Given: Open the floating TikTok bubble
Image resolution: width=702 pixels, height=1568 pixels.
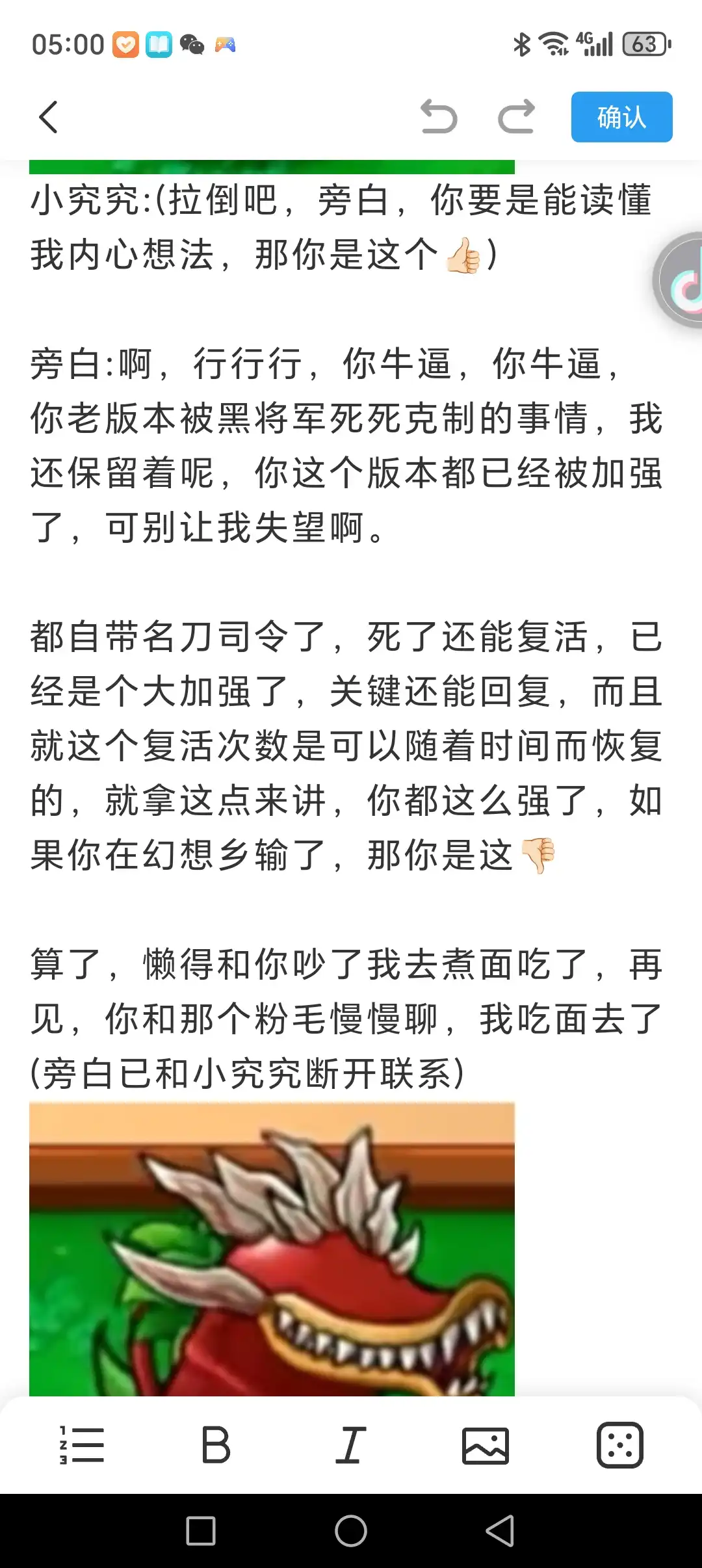Looking at the screenshot, I should [x=682, y=281].
